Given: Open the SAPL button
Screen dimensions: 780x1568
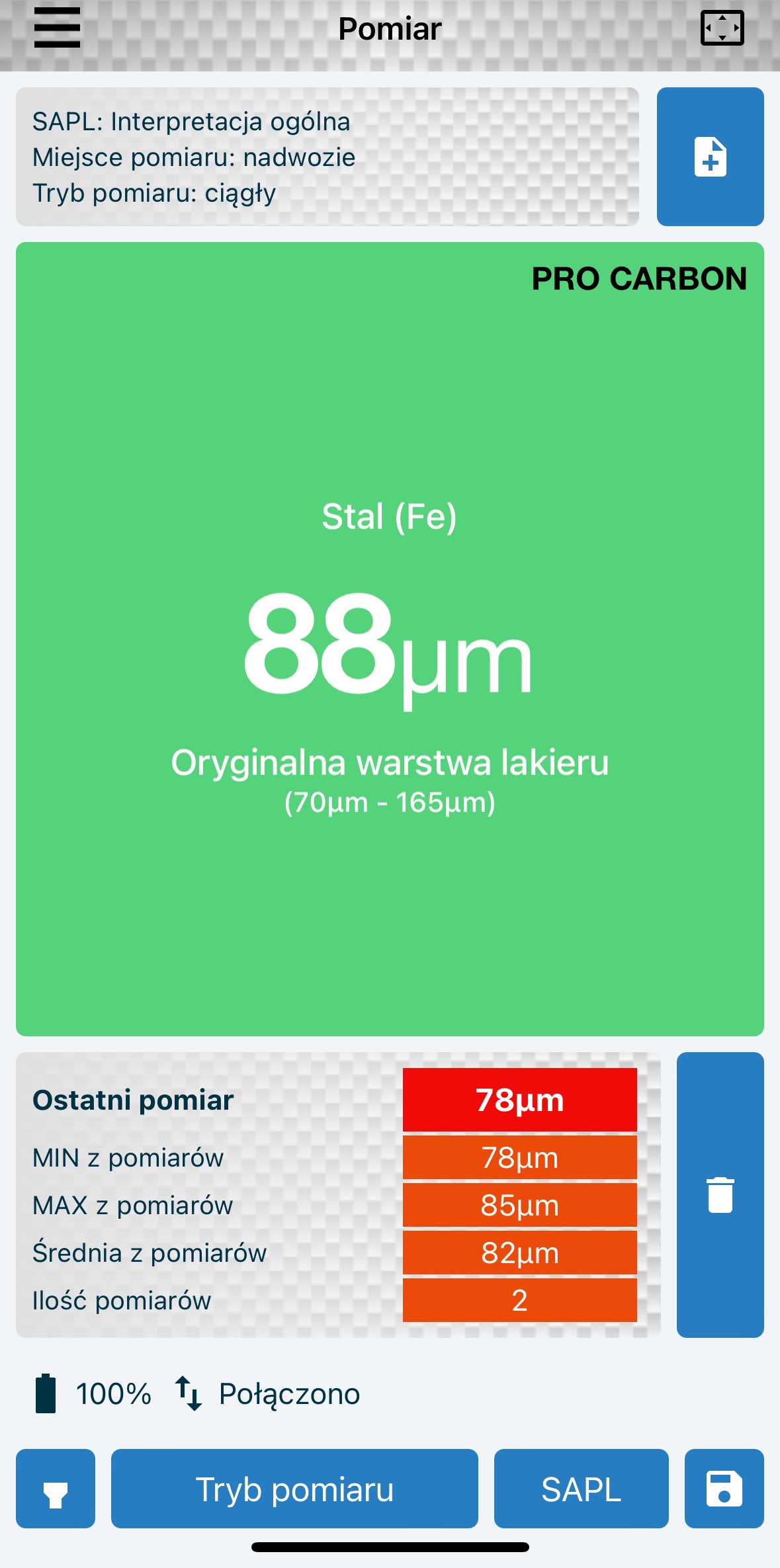Looking at the screenshot, I should click(x=581, y=1489).
